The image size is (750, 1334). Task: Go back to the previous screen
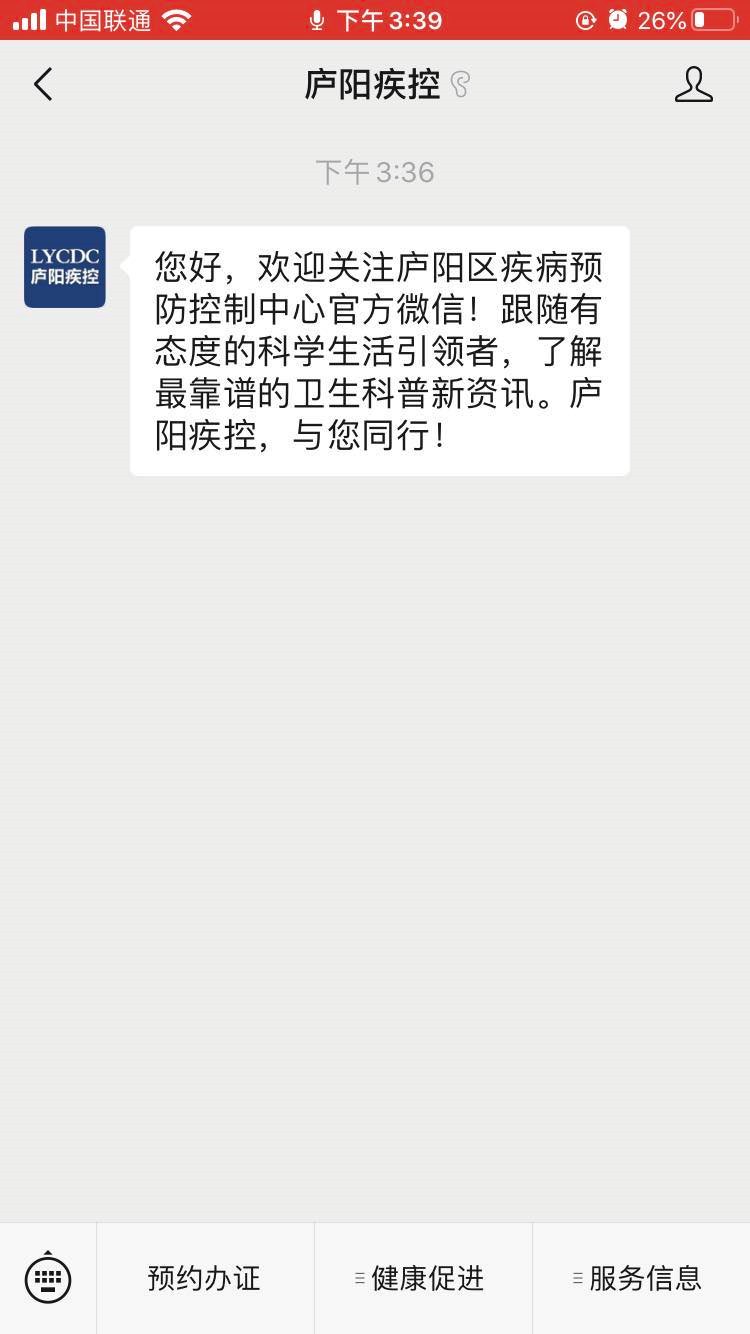[43, 85]
